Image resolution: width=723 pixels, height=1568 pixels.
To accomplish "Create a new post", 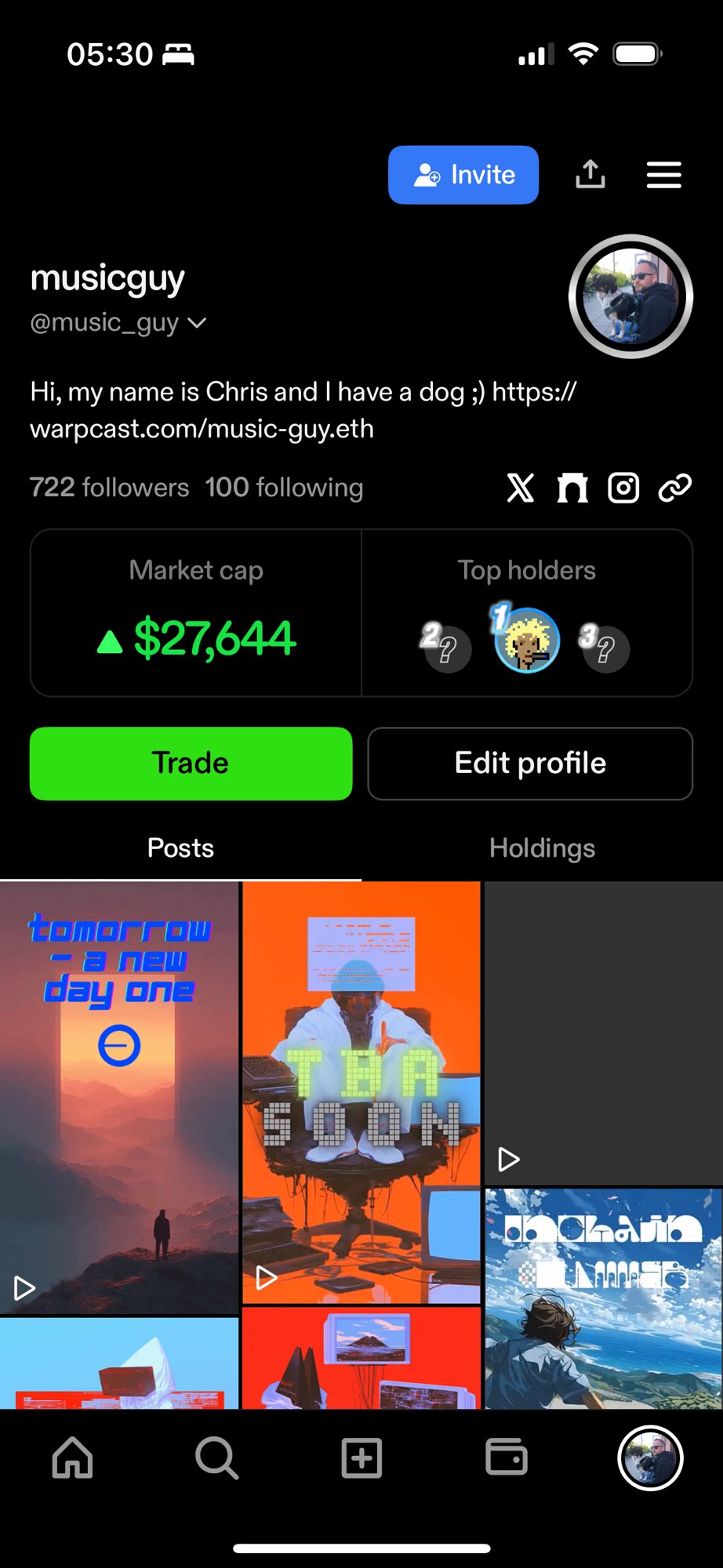I will (361, 1458).
